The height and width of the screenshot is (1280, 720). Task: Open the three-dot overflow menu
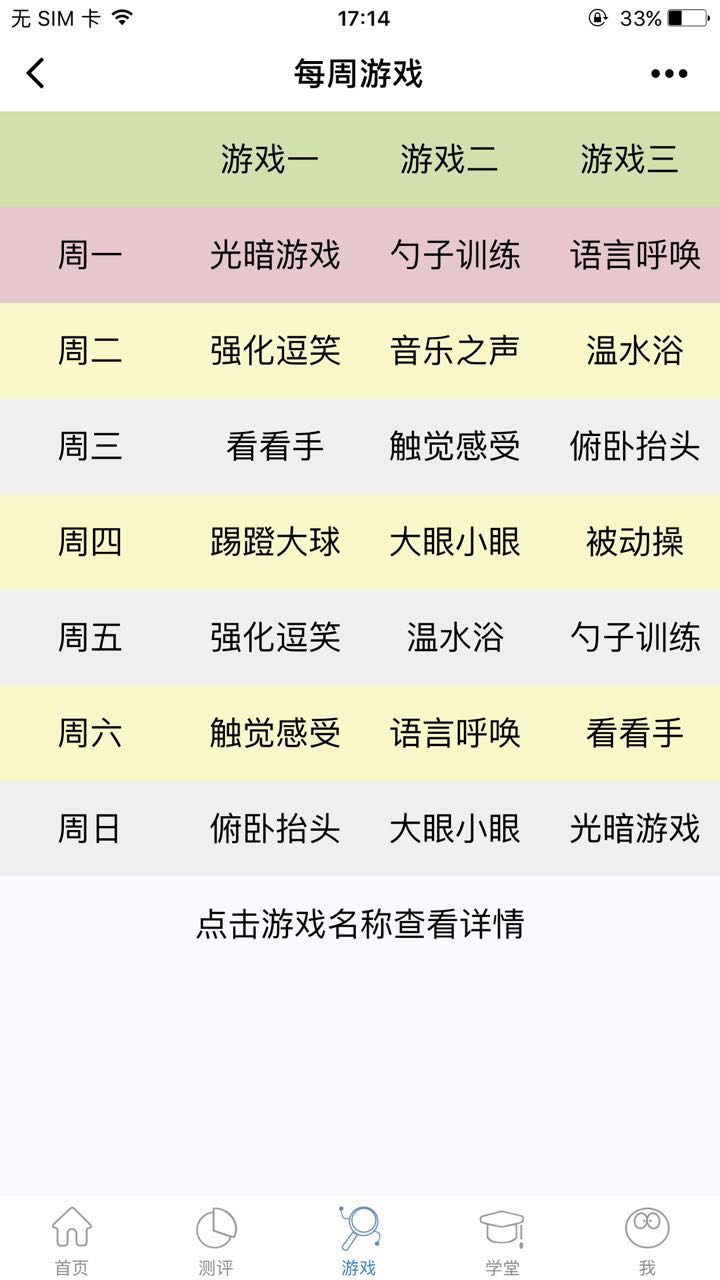[x=669, y=73]
